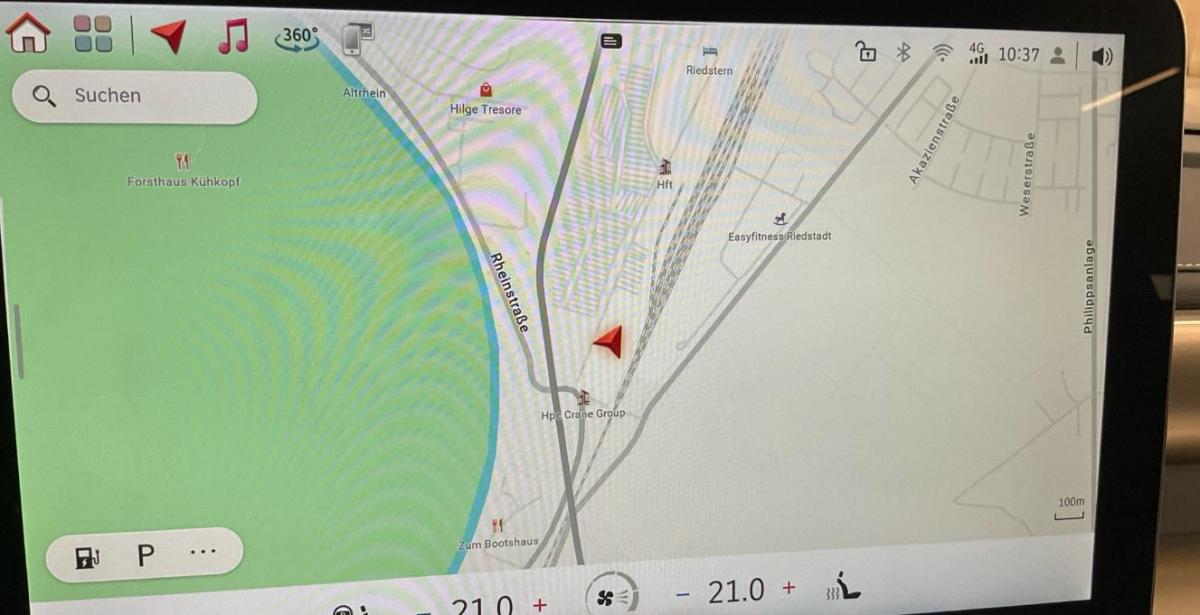Open the fan climate controls
The image size is (1200, 615).
612,597
